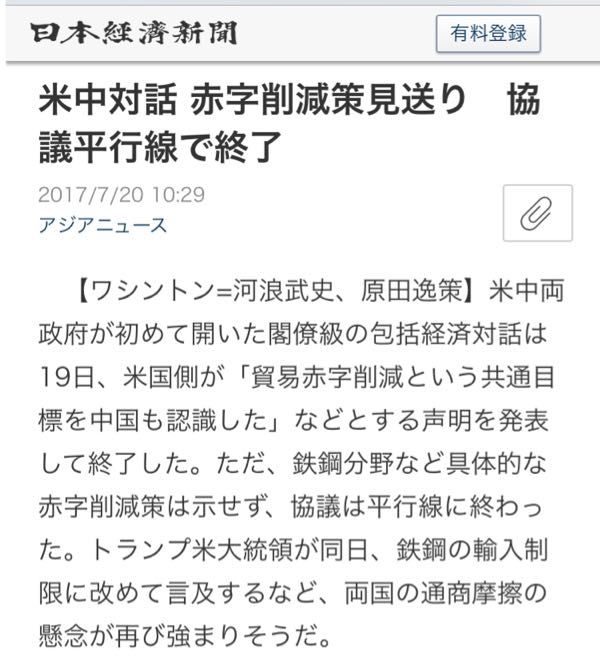Open the アジアニュース category link
Screen dimensions: 600x663
(x=102, y=225)
